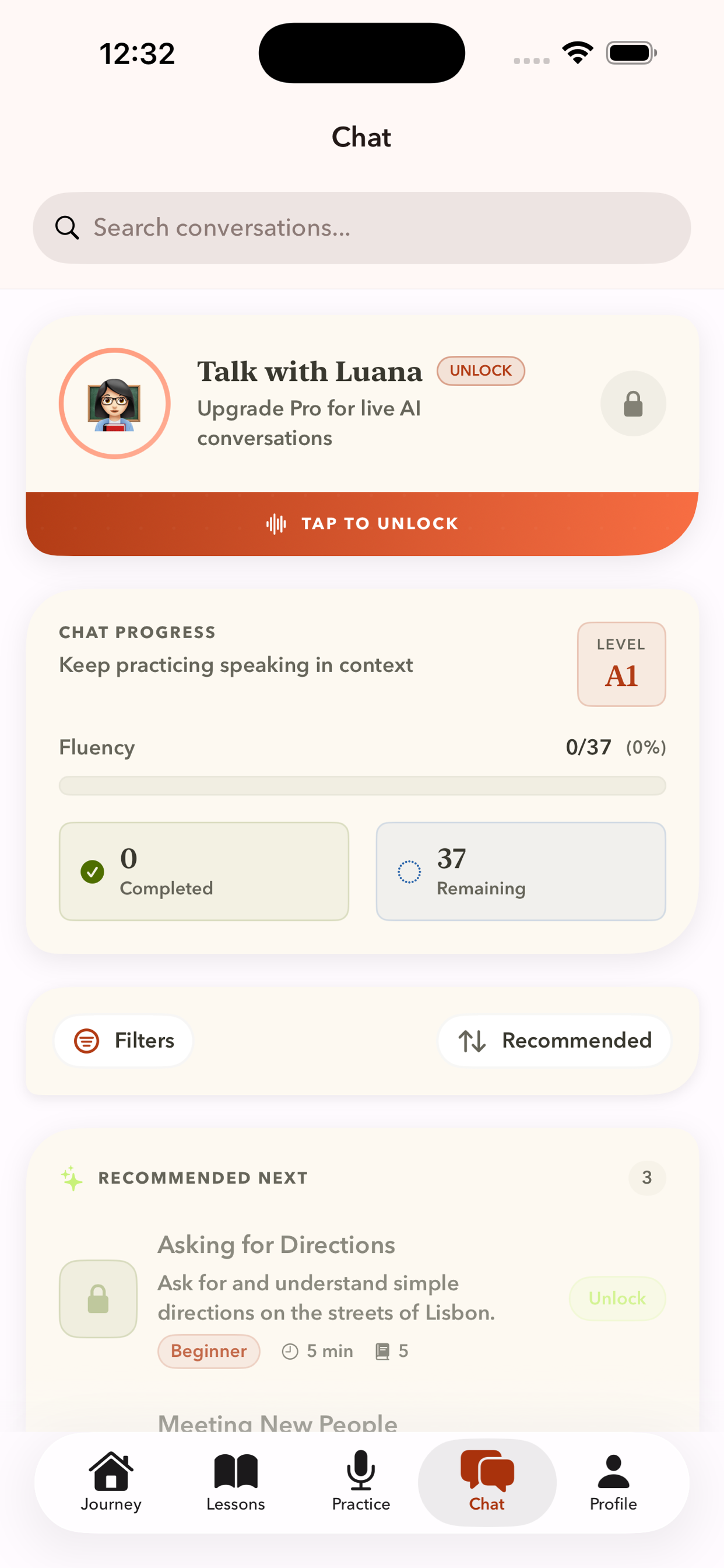Select the Lessons book icon

click(x=235, y=1478)
